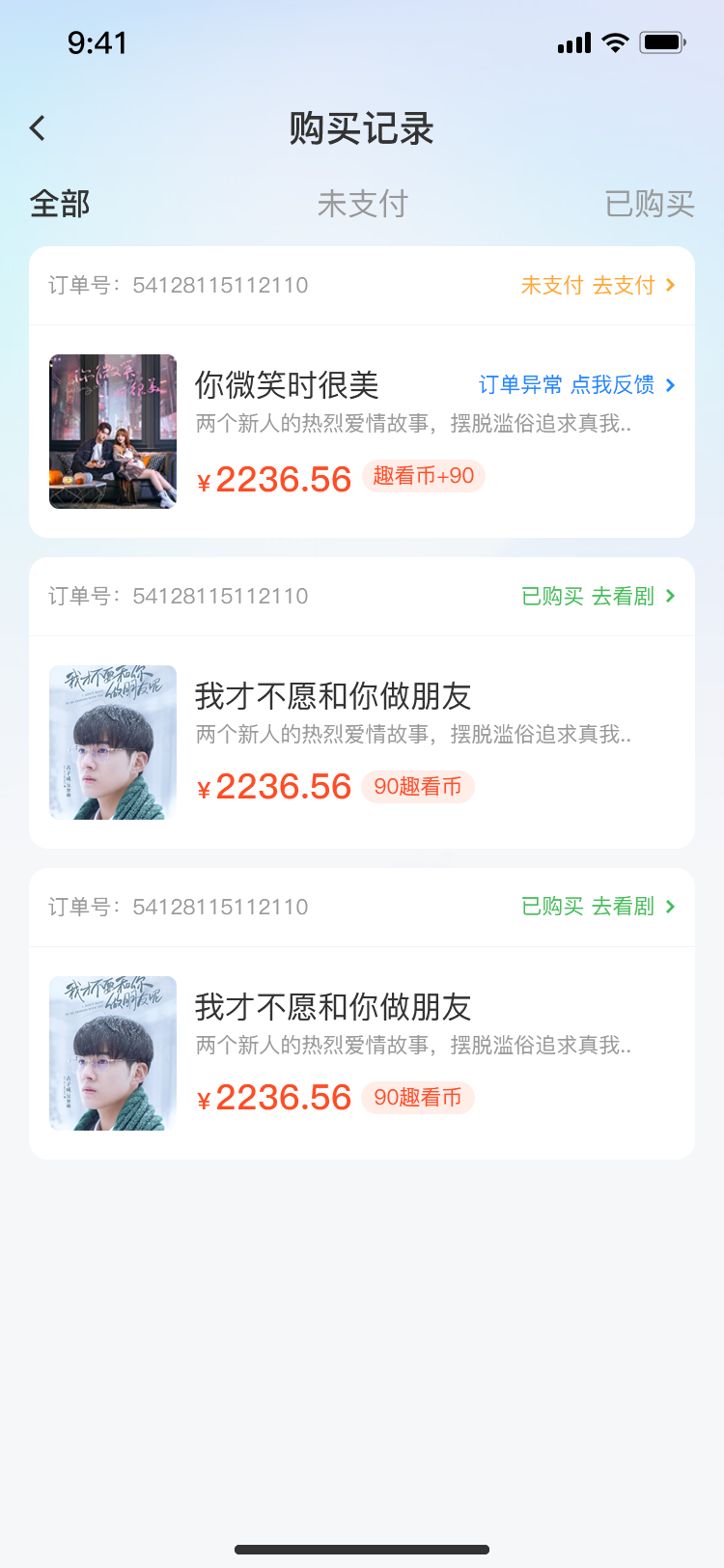Open the 你微笑时很美 order card
The image size is (724, 1568).
click(x=362, y=392)
